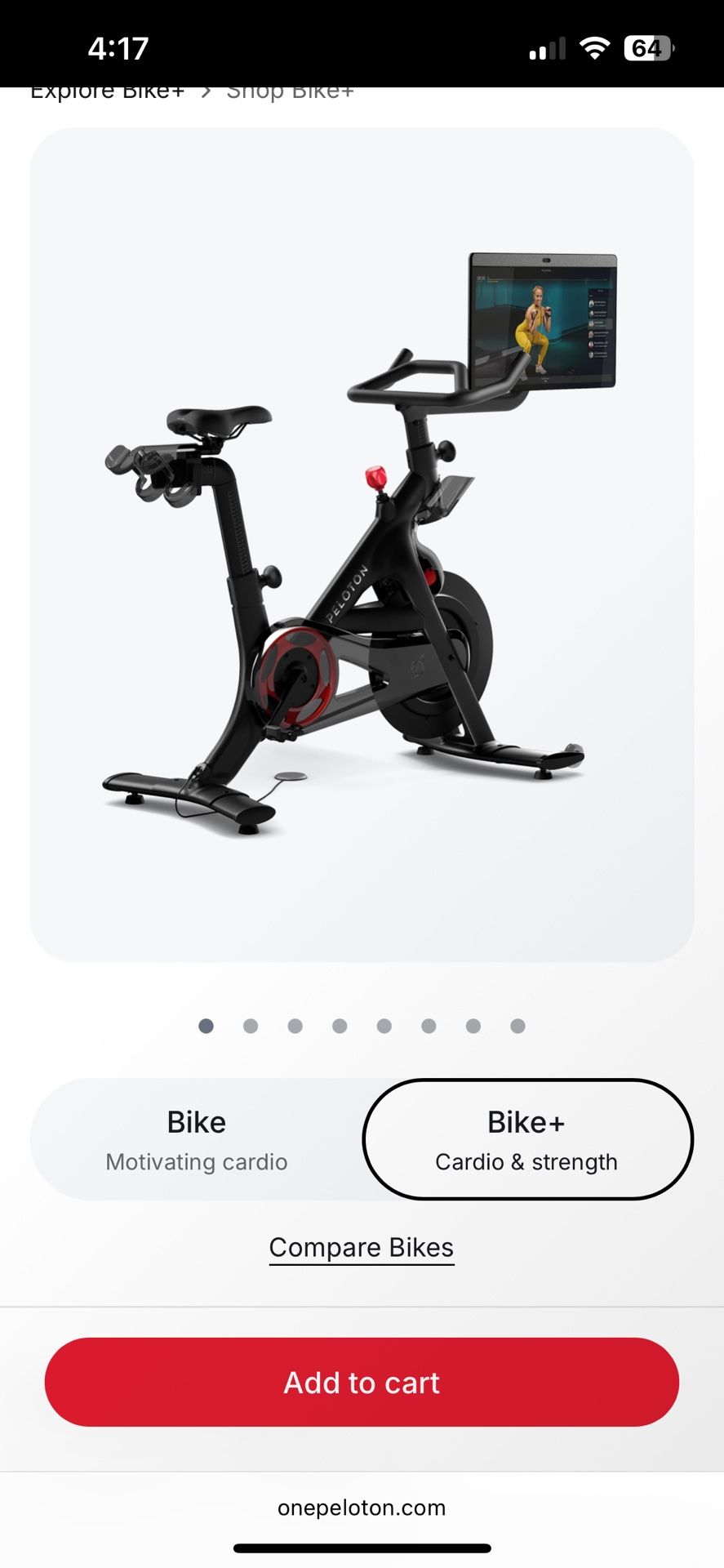Advance carousel using the dot indicator row
This screenshot has width=724, height=1568.
(x=362, y=1026)
